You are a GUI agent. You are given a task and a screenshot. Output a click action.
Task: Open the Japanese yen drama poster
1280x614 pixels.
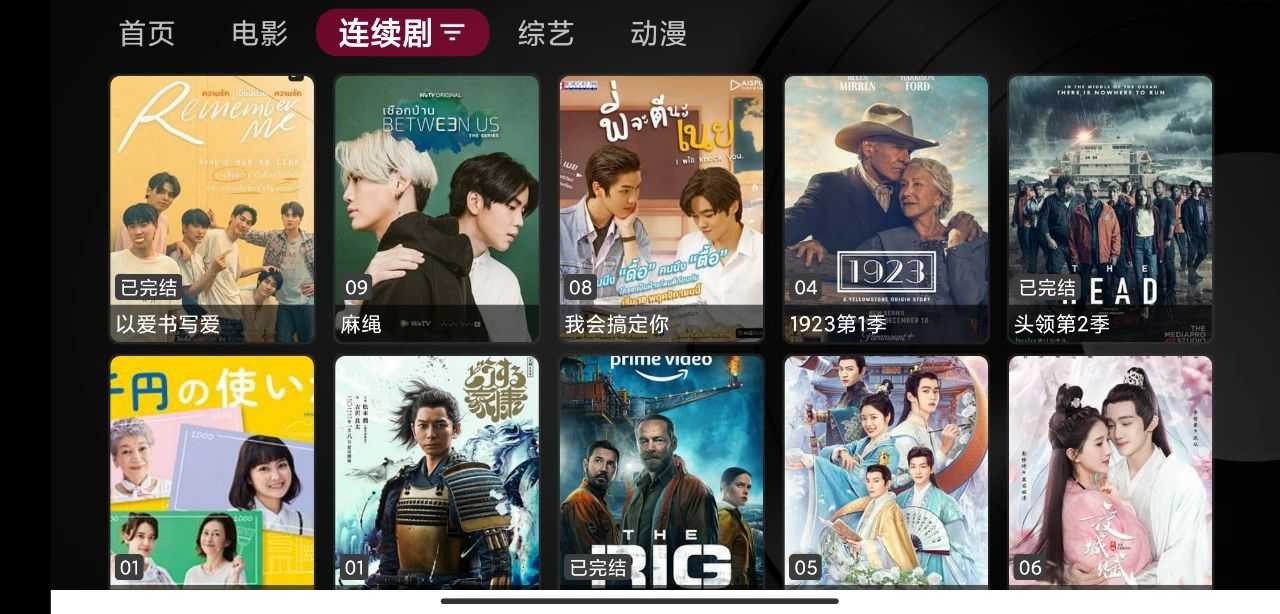point(212,470)
